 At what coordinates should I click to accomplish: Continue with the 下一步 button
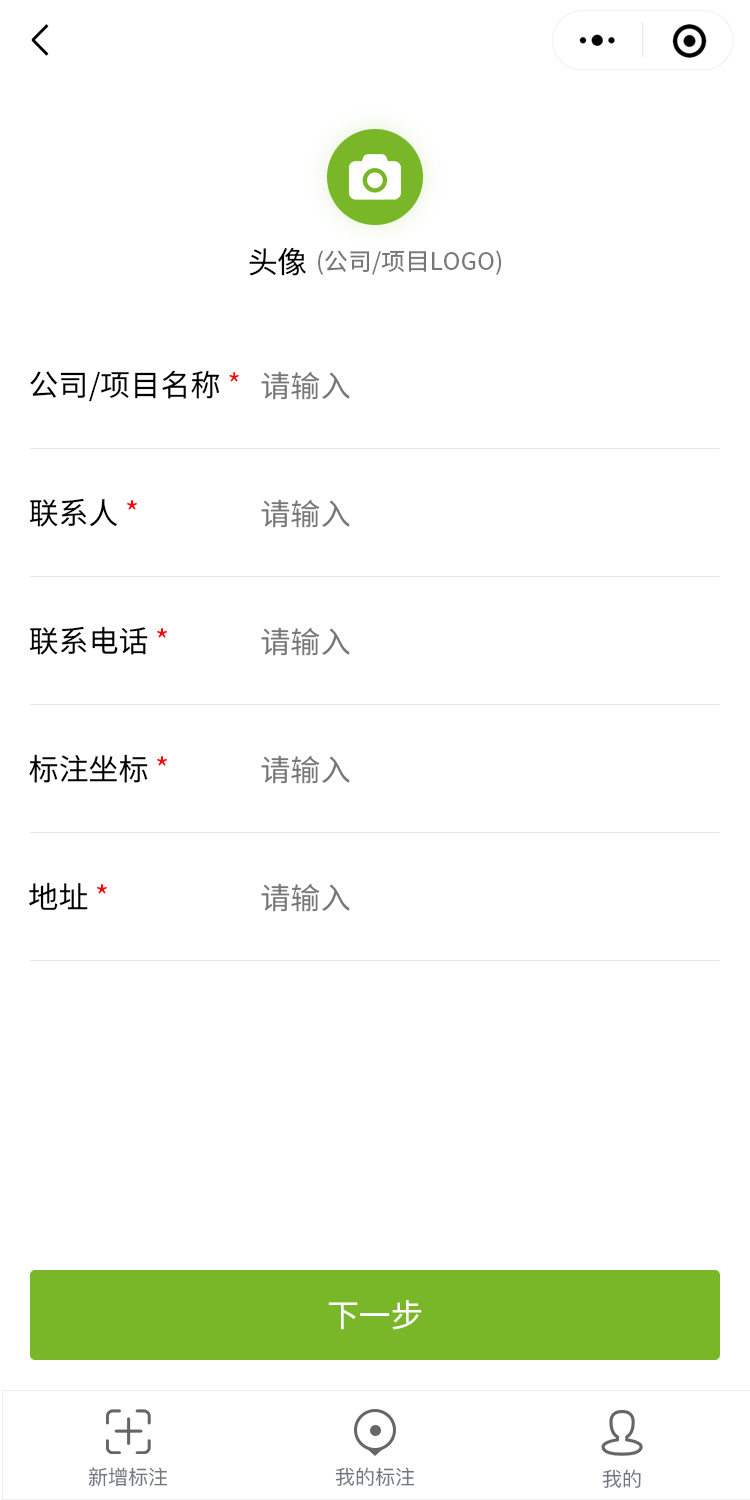(x=375, y=1315)
